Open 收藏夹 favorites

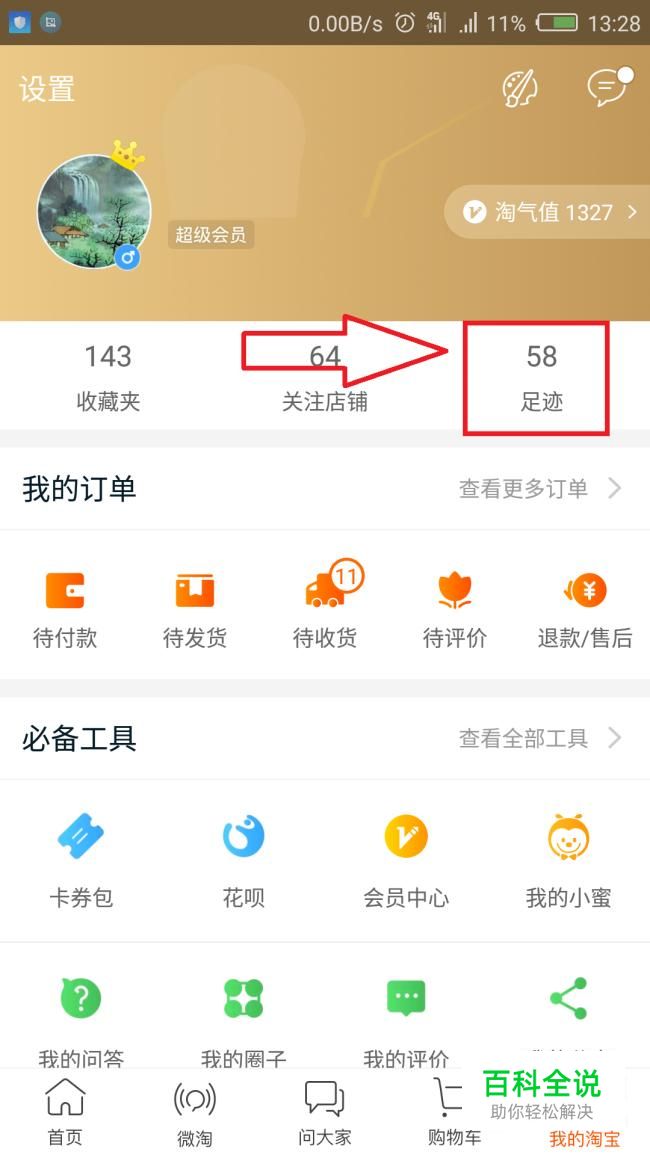click(x=108, y=376)
